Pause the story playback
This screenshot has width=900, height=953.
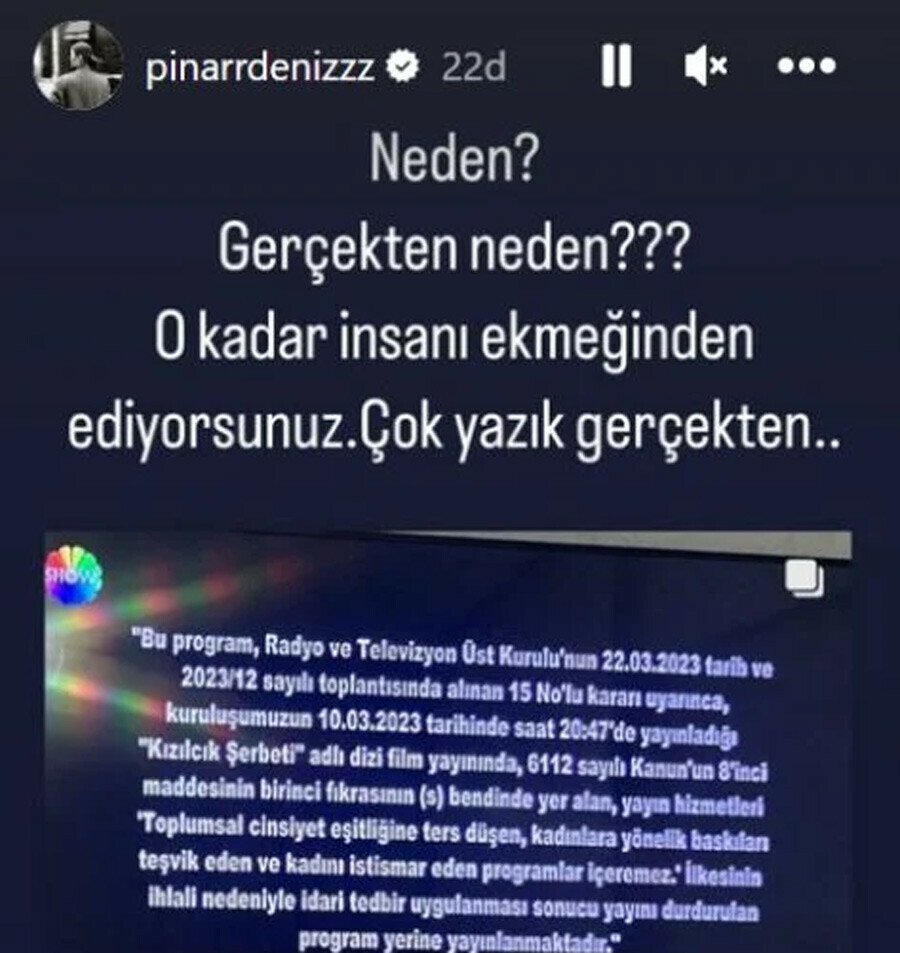click(x=616, y=66)
